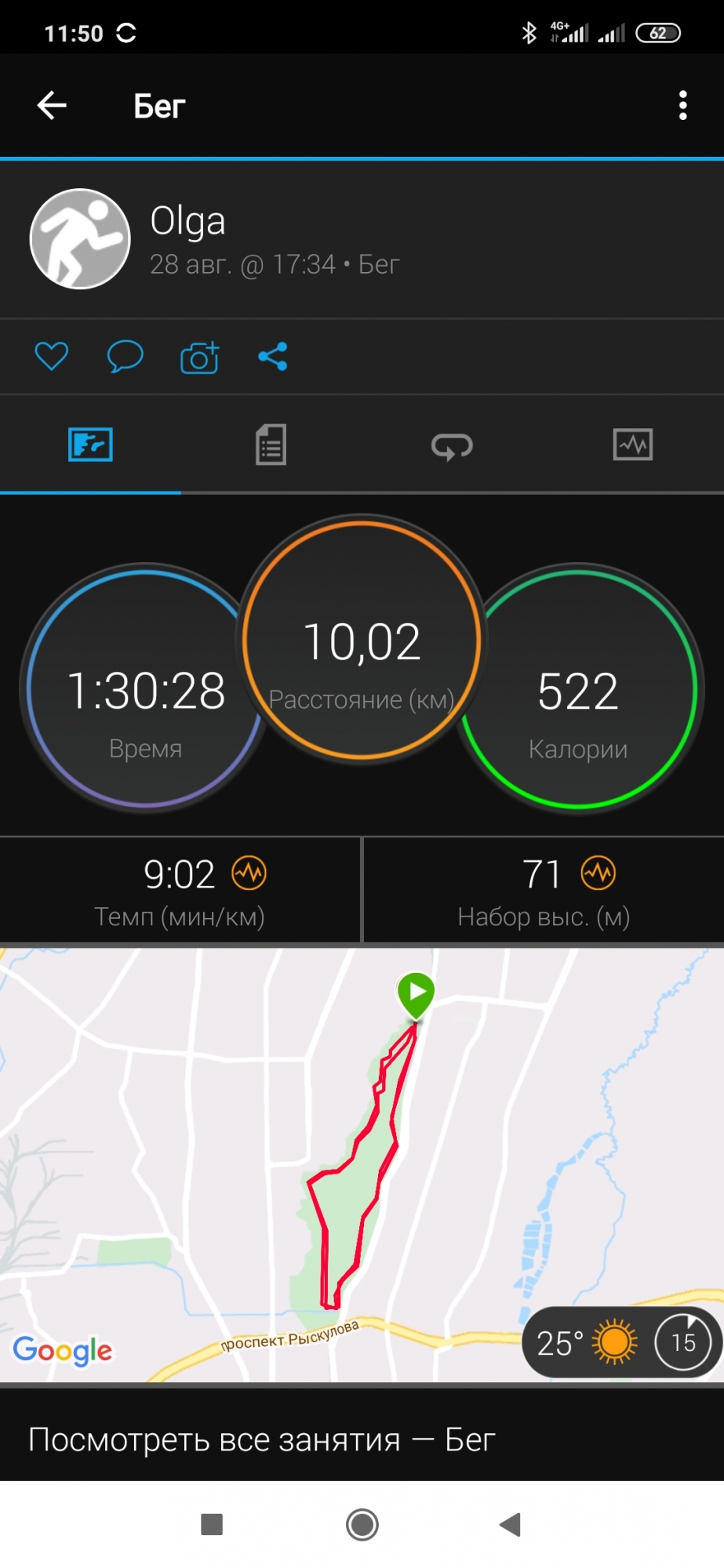Open comments for this run
Viewport: 724px width, 1568px height.
pyautogui.click(x=125, y=357)
